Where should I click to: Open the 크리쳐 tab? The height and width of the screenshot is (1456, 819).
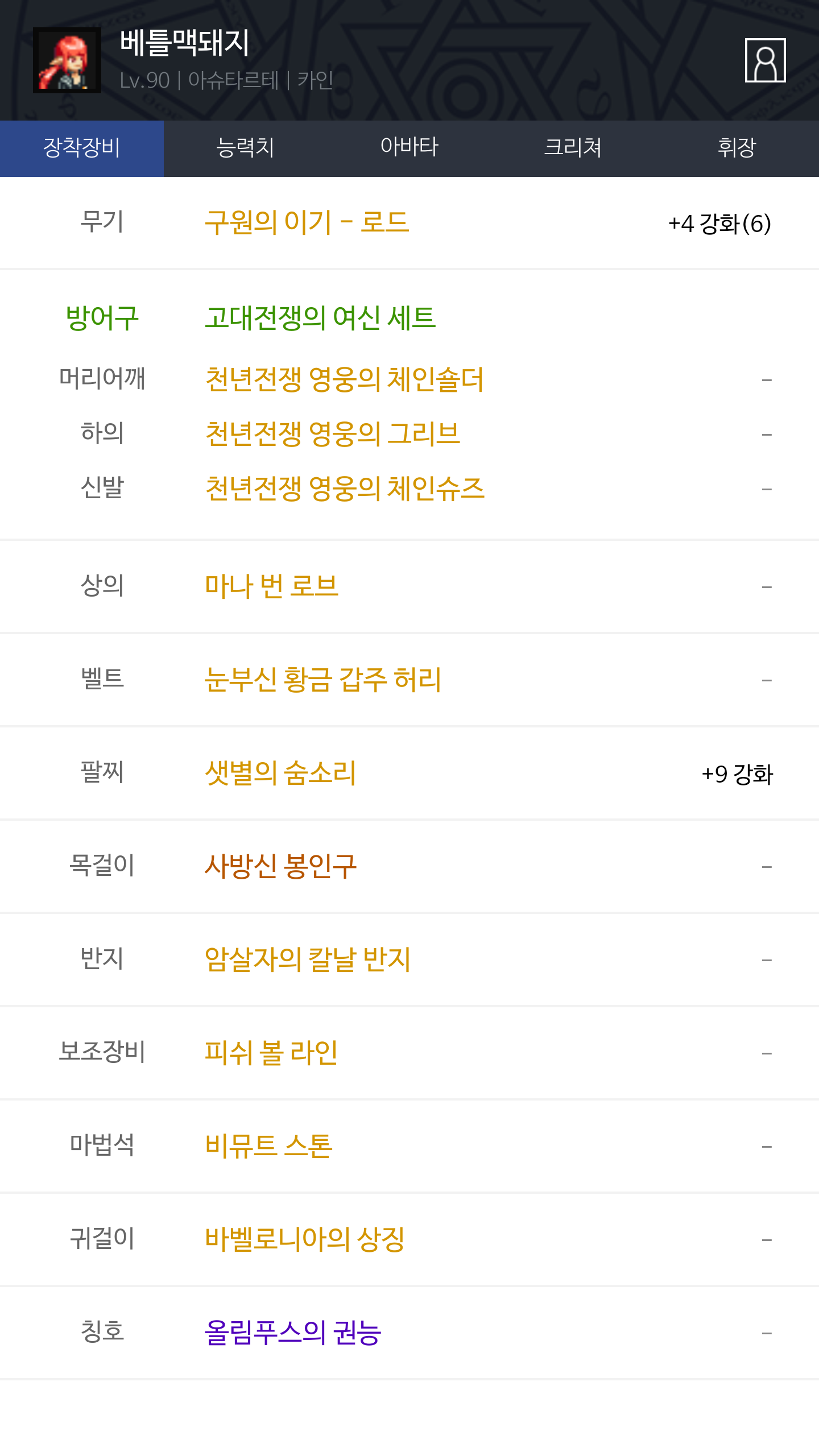(x=573, y=148)
